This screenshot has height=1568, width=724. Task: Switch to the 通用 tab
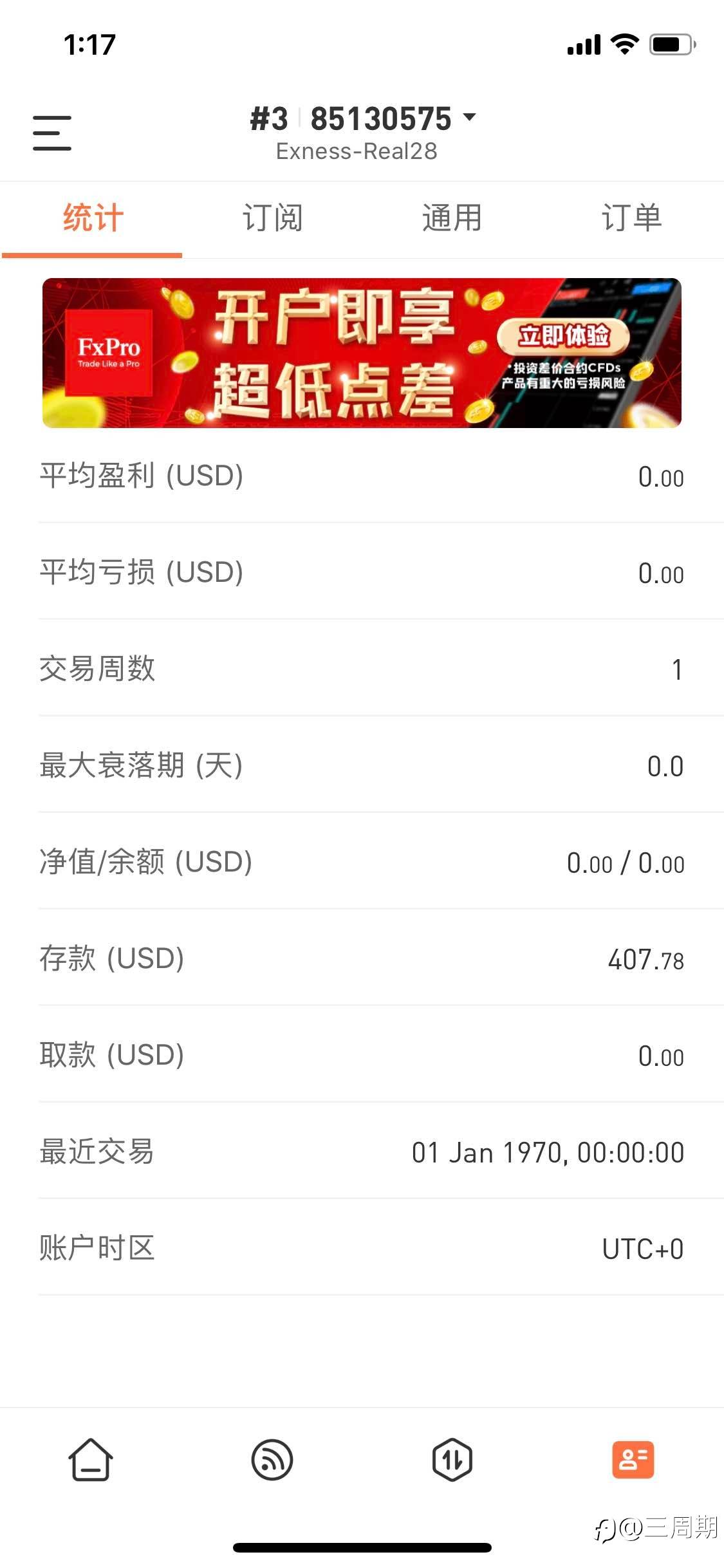452,218
